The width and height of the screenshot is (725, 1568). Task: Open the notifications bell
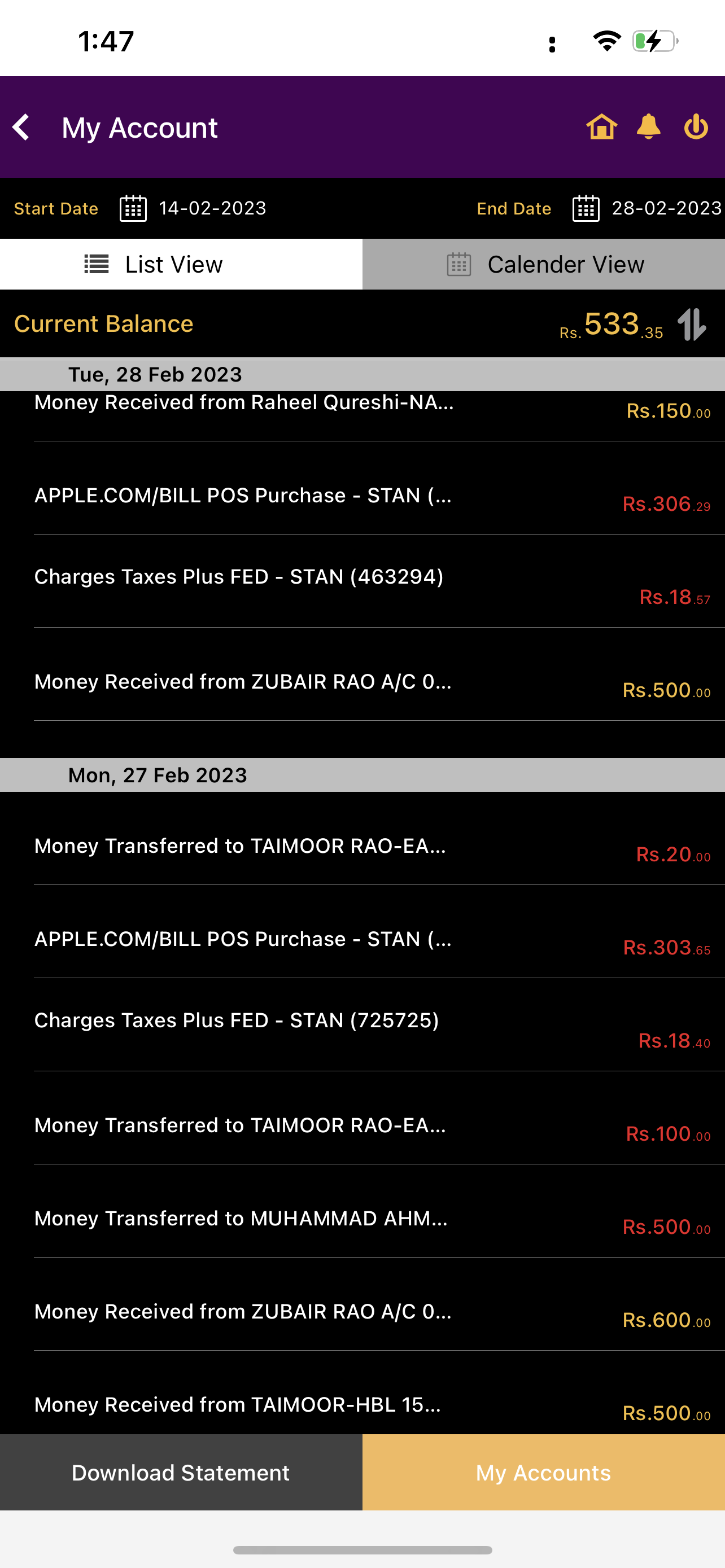(x=648, y=127)
